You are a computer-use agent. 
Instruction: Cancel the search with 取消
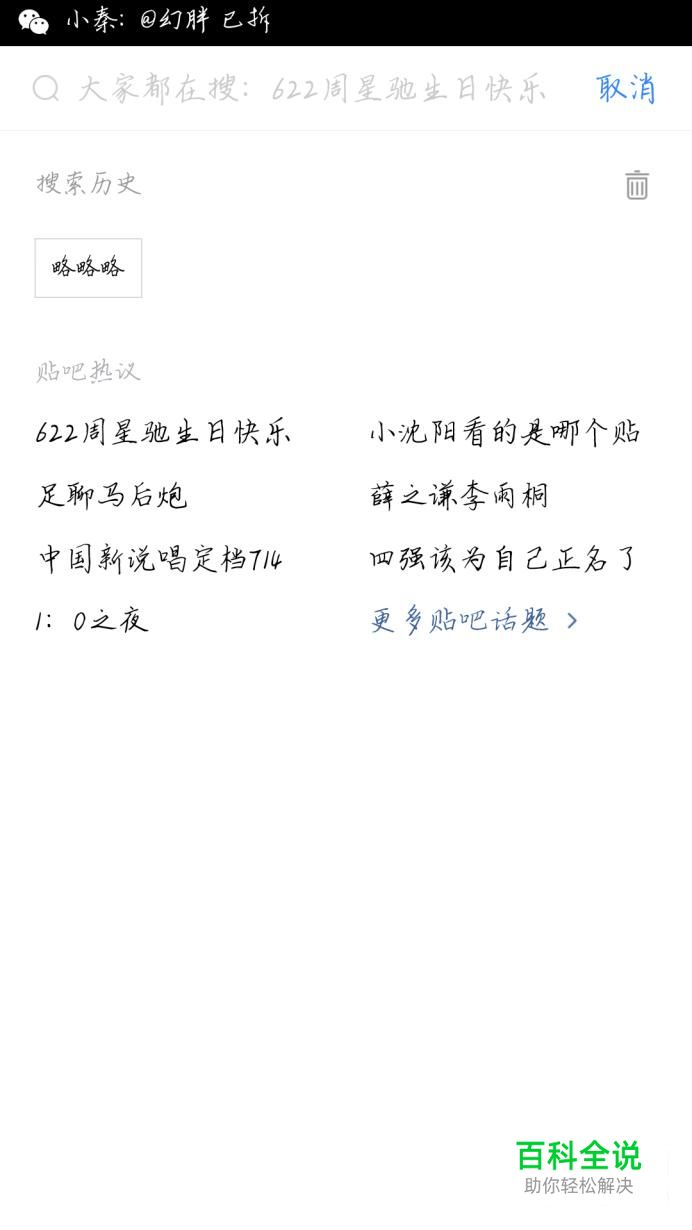click(x=626, y=88)
